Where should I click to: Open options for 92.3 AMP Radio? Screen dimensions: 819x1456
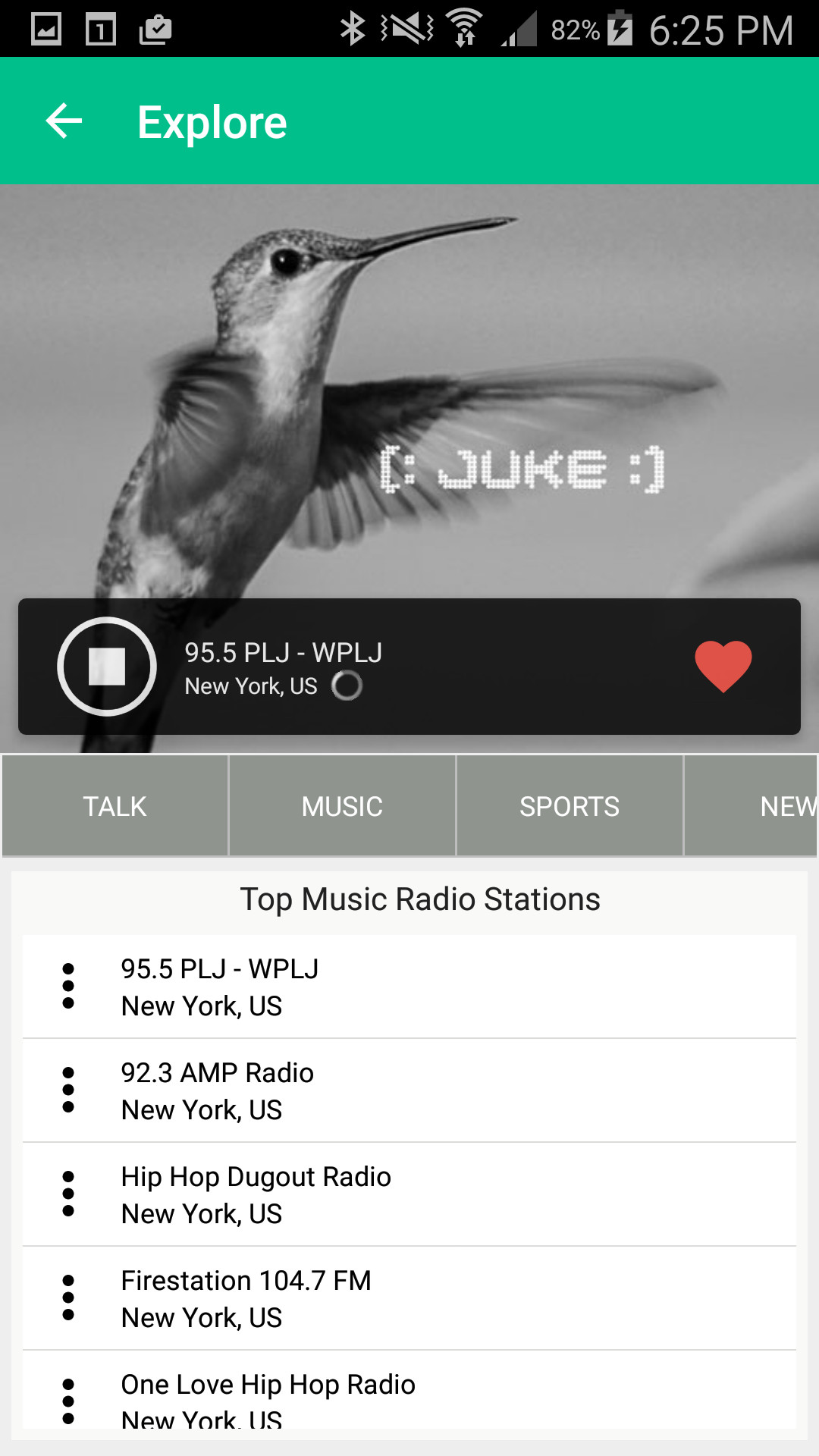point(68,1090)
